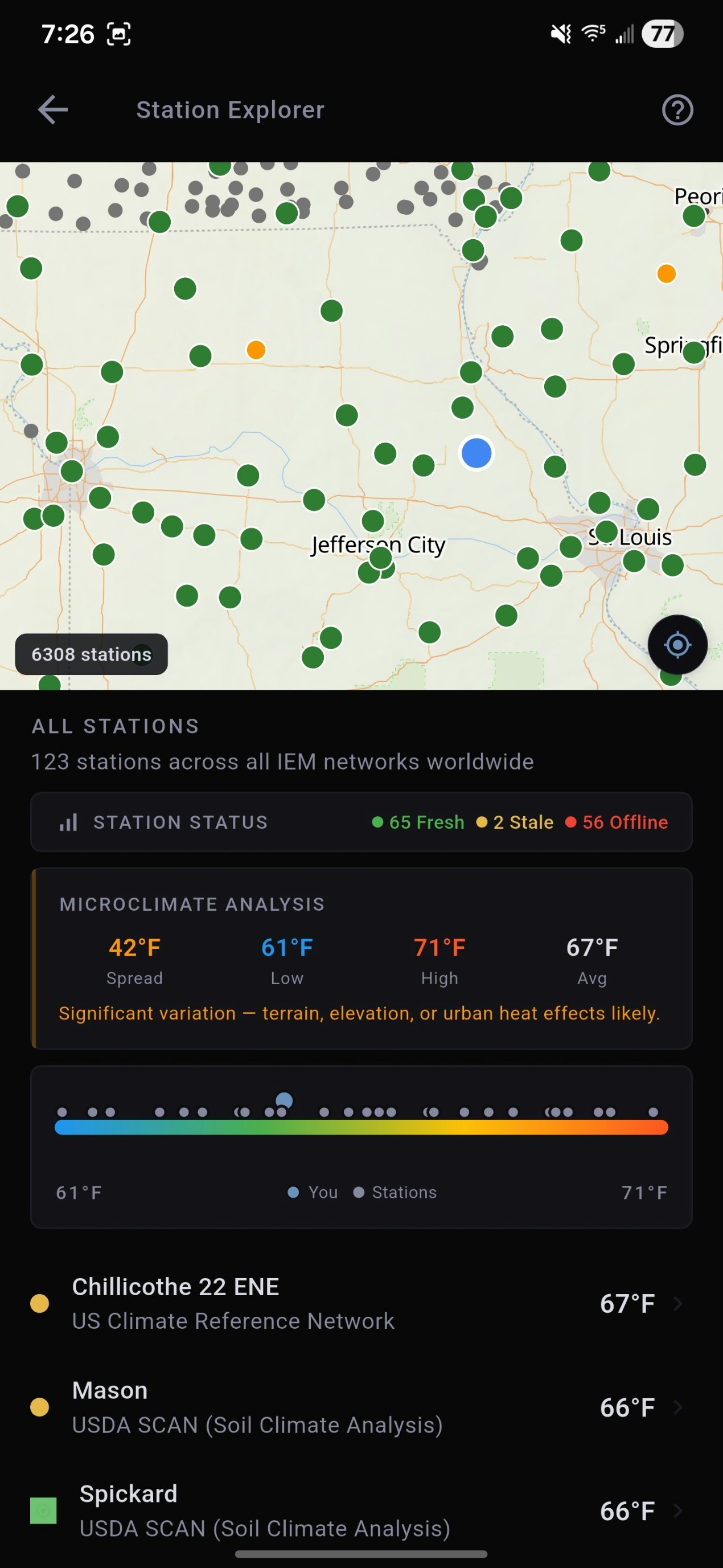Go back from Station Explorer
Viewport: 723px width, 1568px height.
coord(53,110)
